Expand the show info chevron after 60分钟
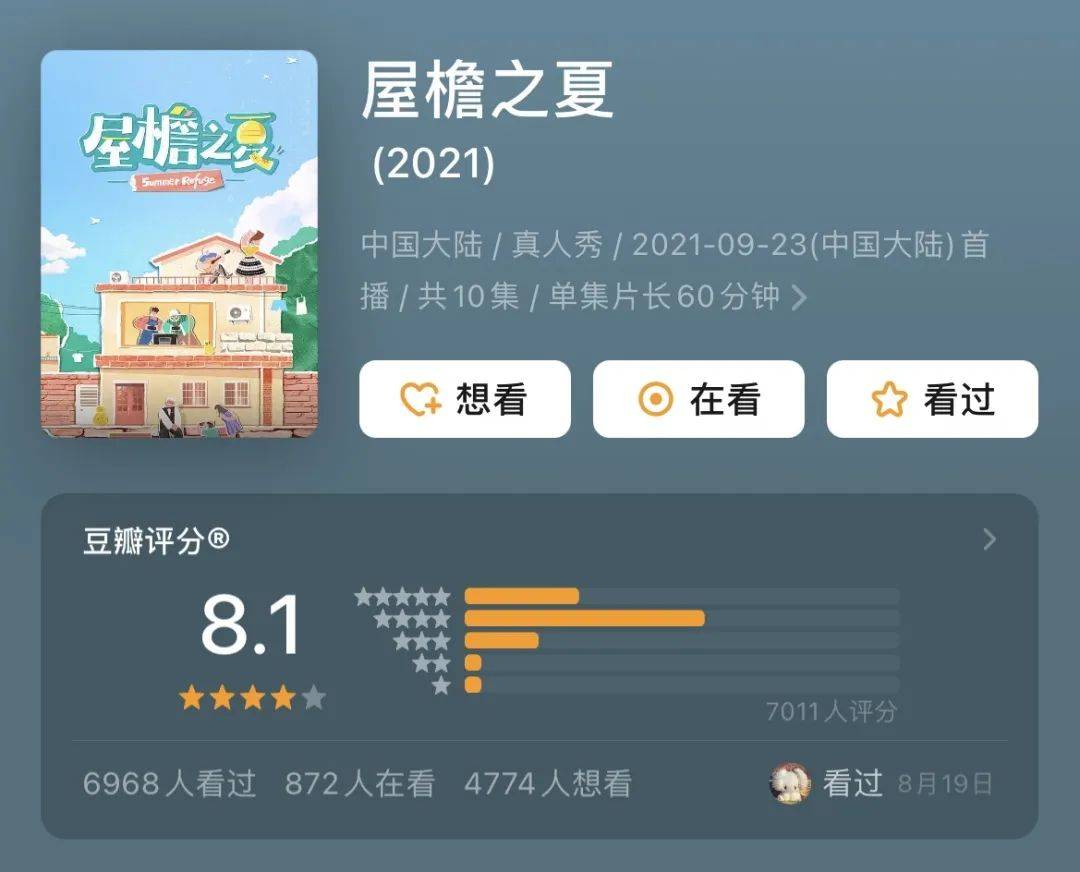1080x872 pixels. 799,297
